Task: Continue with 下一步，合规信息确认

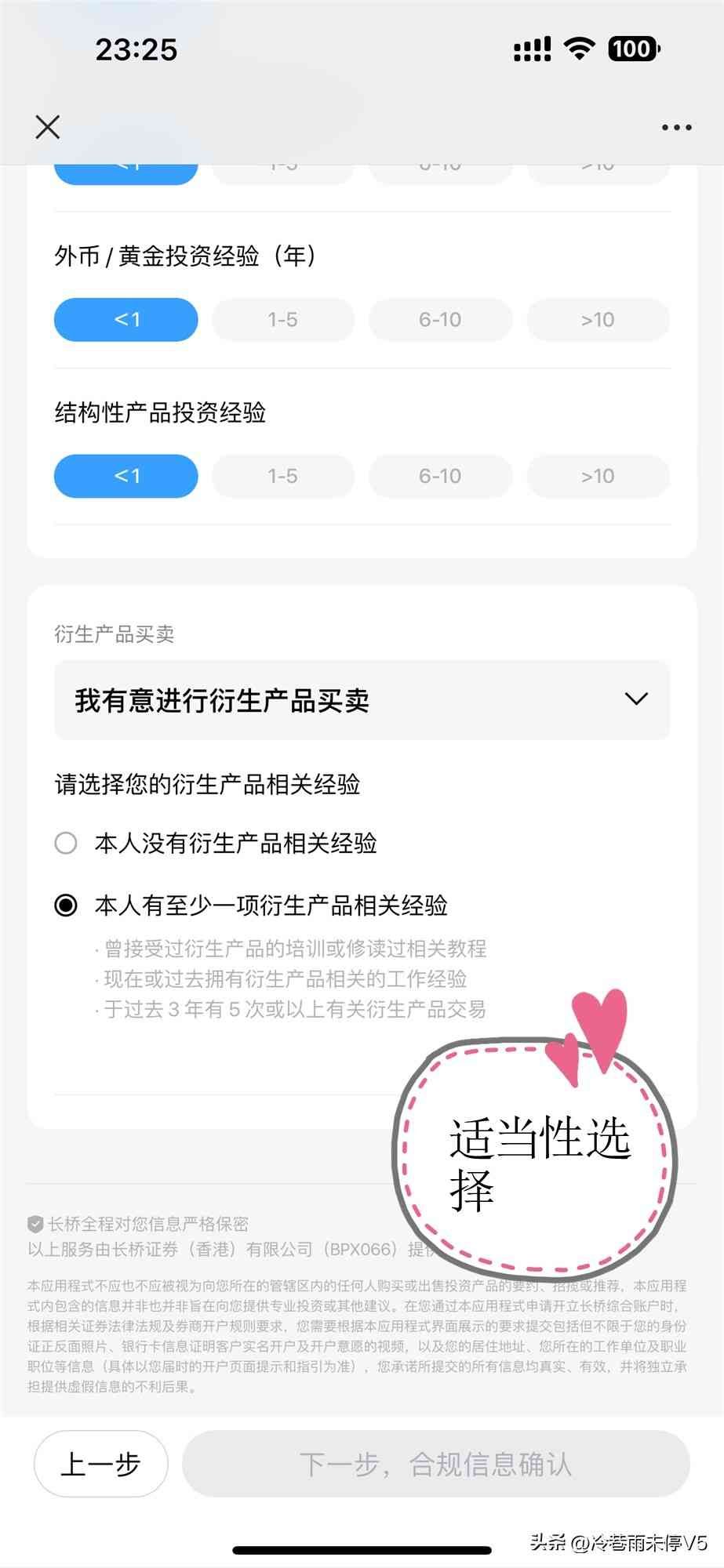Action: (435, 1464)
